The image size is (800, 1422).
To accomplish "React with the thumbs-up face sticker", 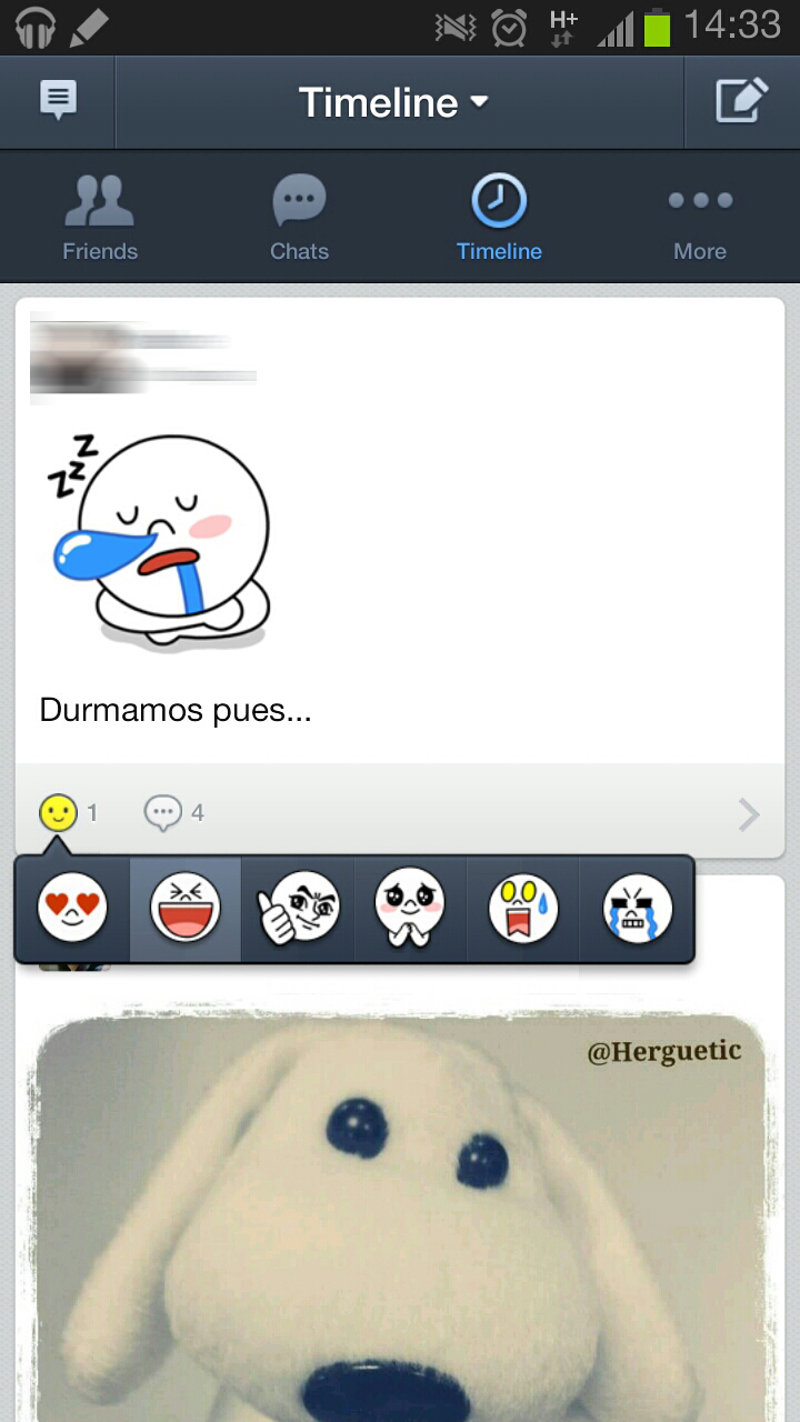I will point(298,909).
